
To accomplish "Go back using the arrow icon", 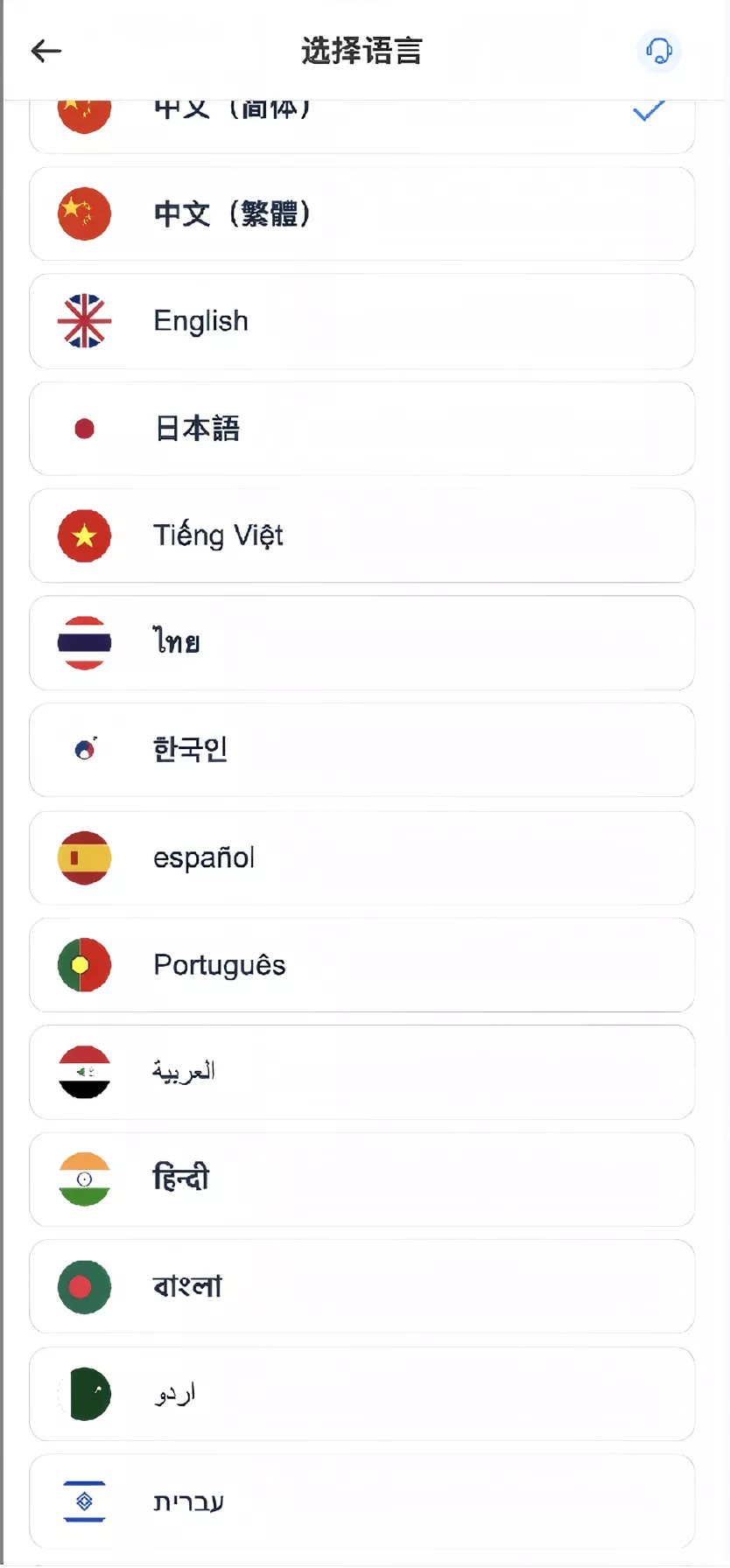I will pos(46,52).
